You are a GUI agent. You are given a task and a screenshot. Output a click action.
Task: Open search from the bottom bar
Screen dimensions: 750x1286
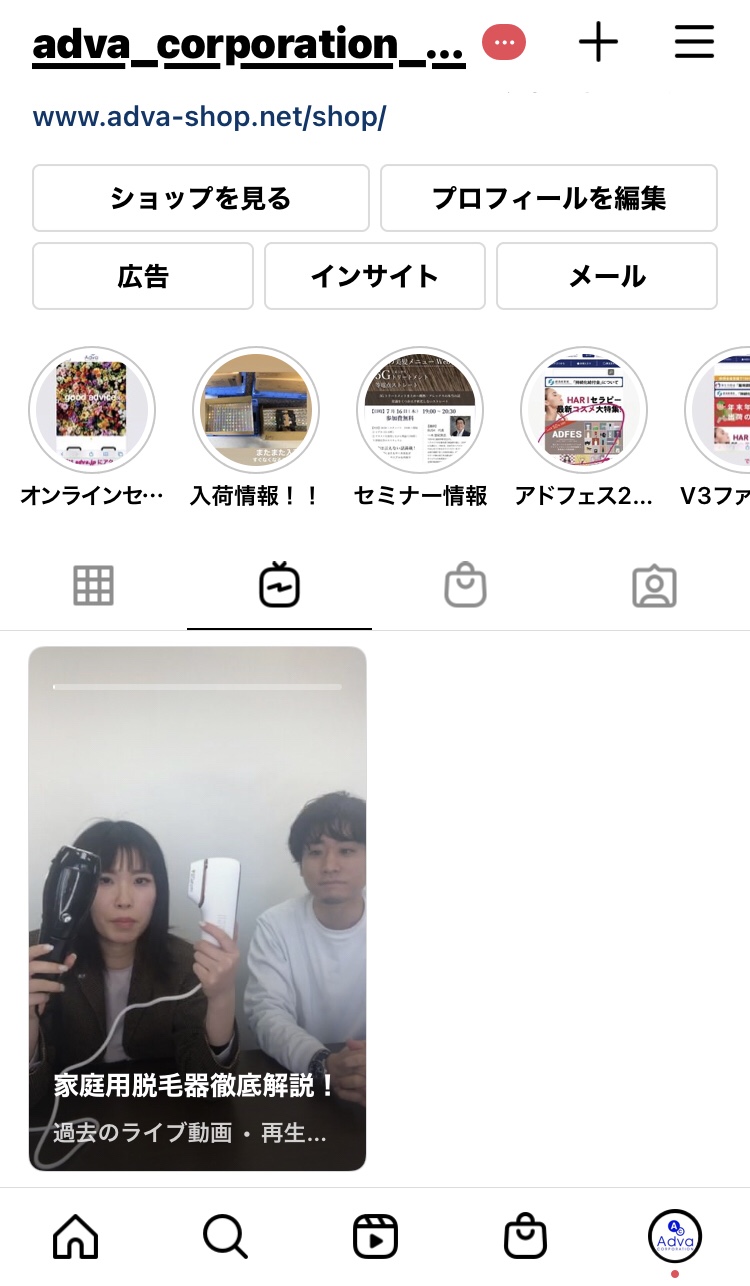pos(225,1237)
